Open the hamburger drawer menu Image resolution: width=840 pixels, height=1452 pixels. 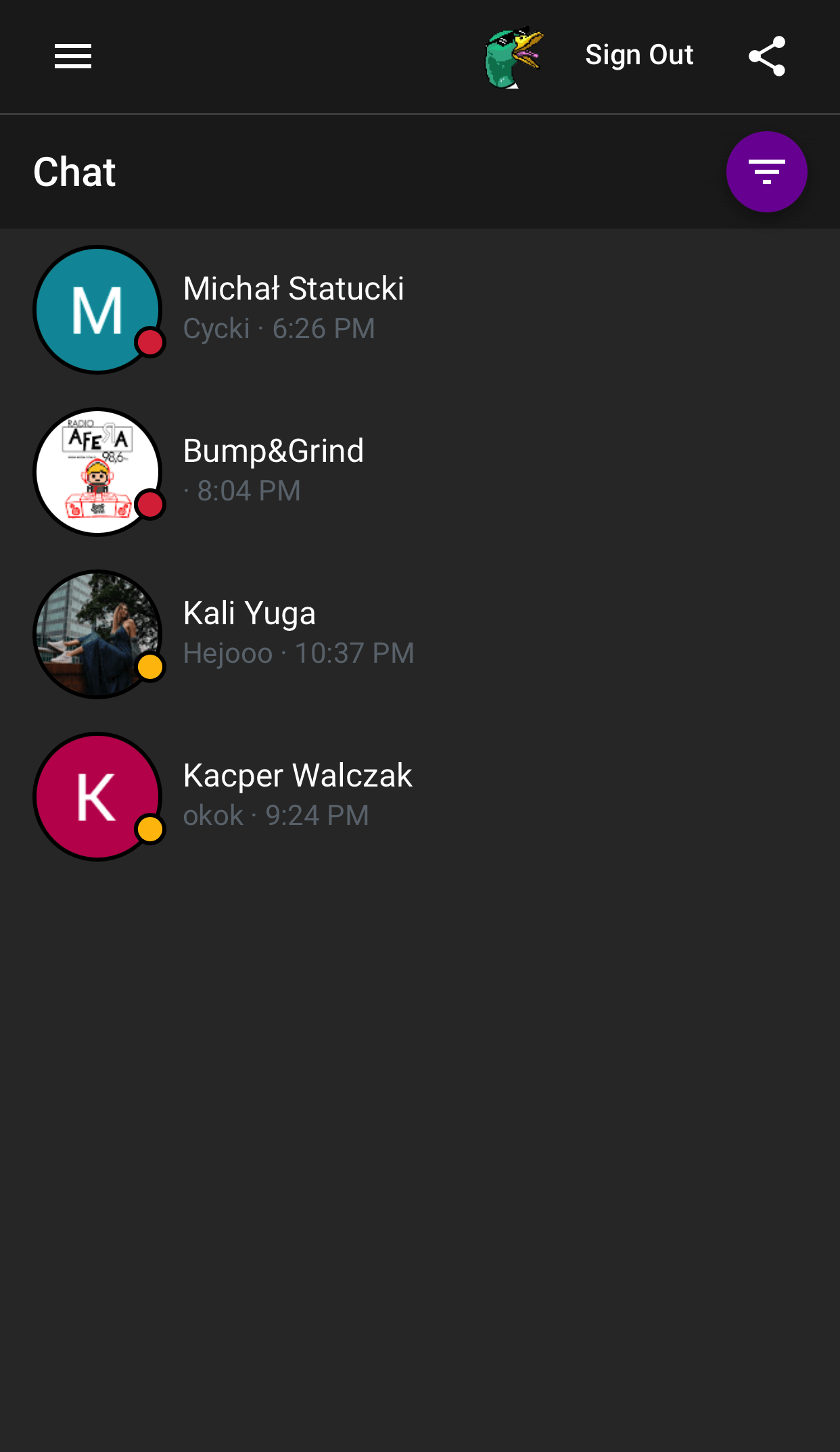(x=73, y=56)
